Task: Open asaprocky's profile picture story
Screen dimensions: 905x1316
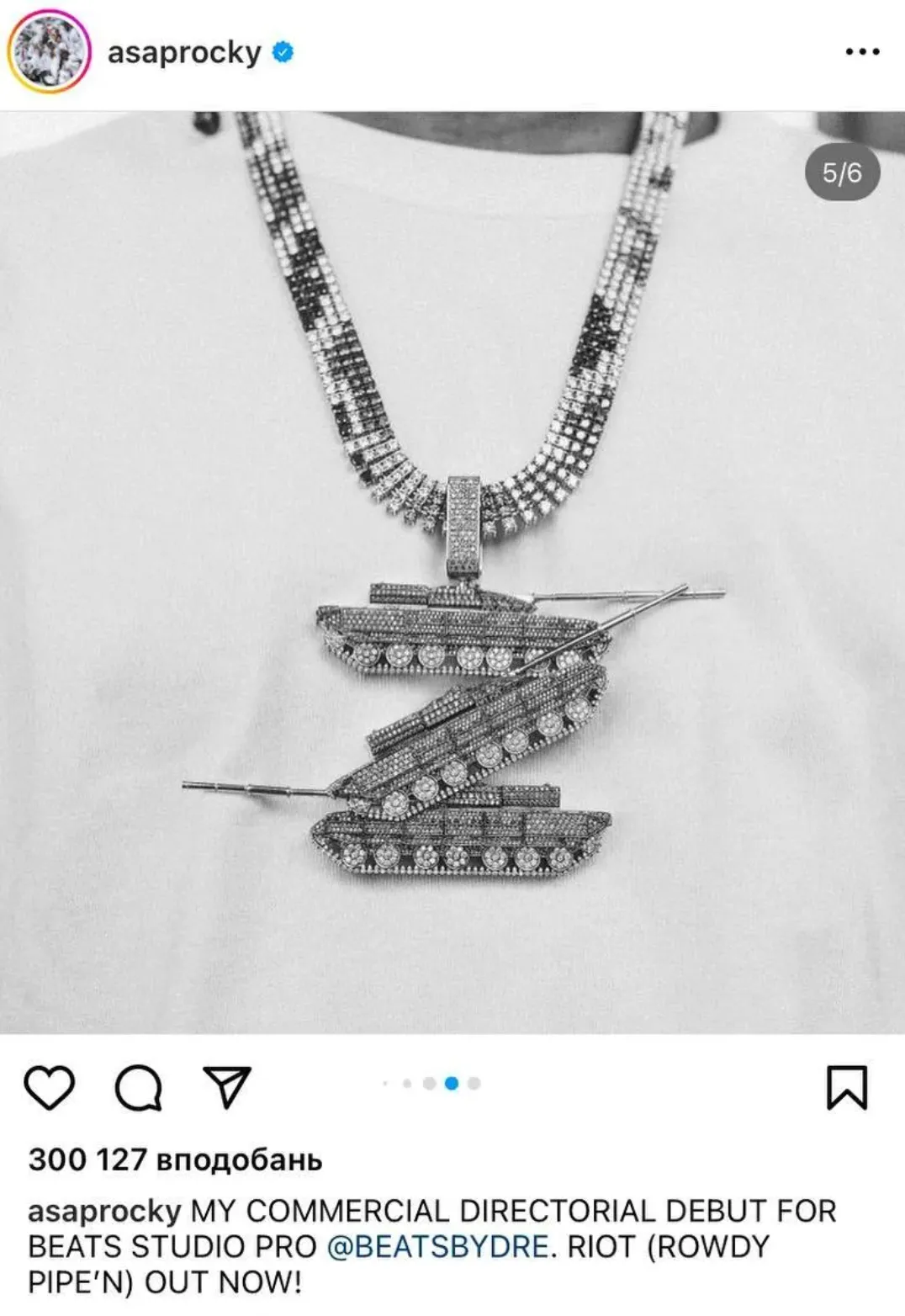Action: tap(49, 51)
